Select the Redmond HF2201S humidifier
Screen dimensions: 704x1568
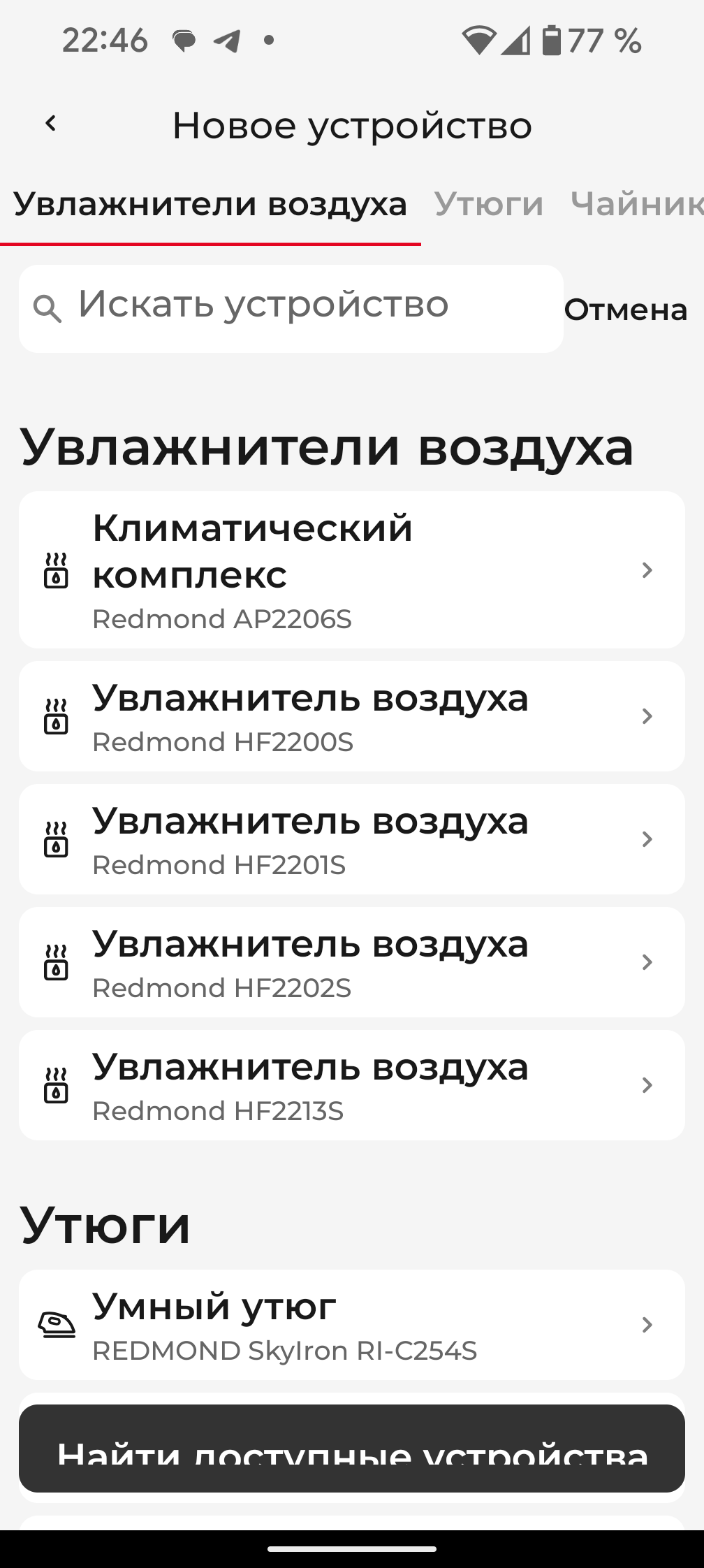pos(351,839)
